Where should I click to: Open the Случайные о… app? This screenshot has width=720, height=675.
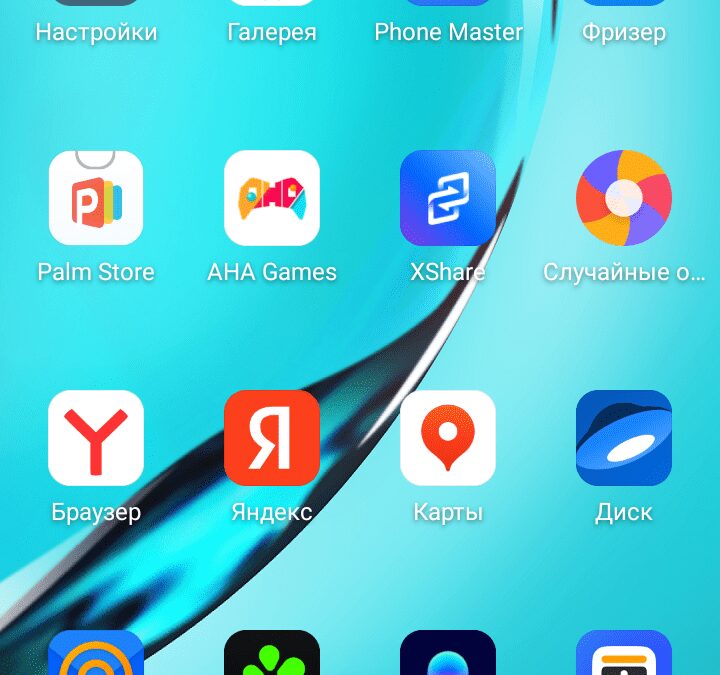pos(624,198)
